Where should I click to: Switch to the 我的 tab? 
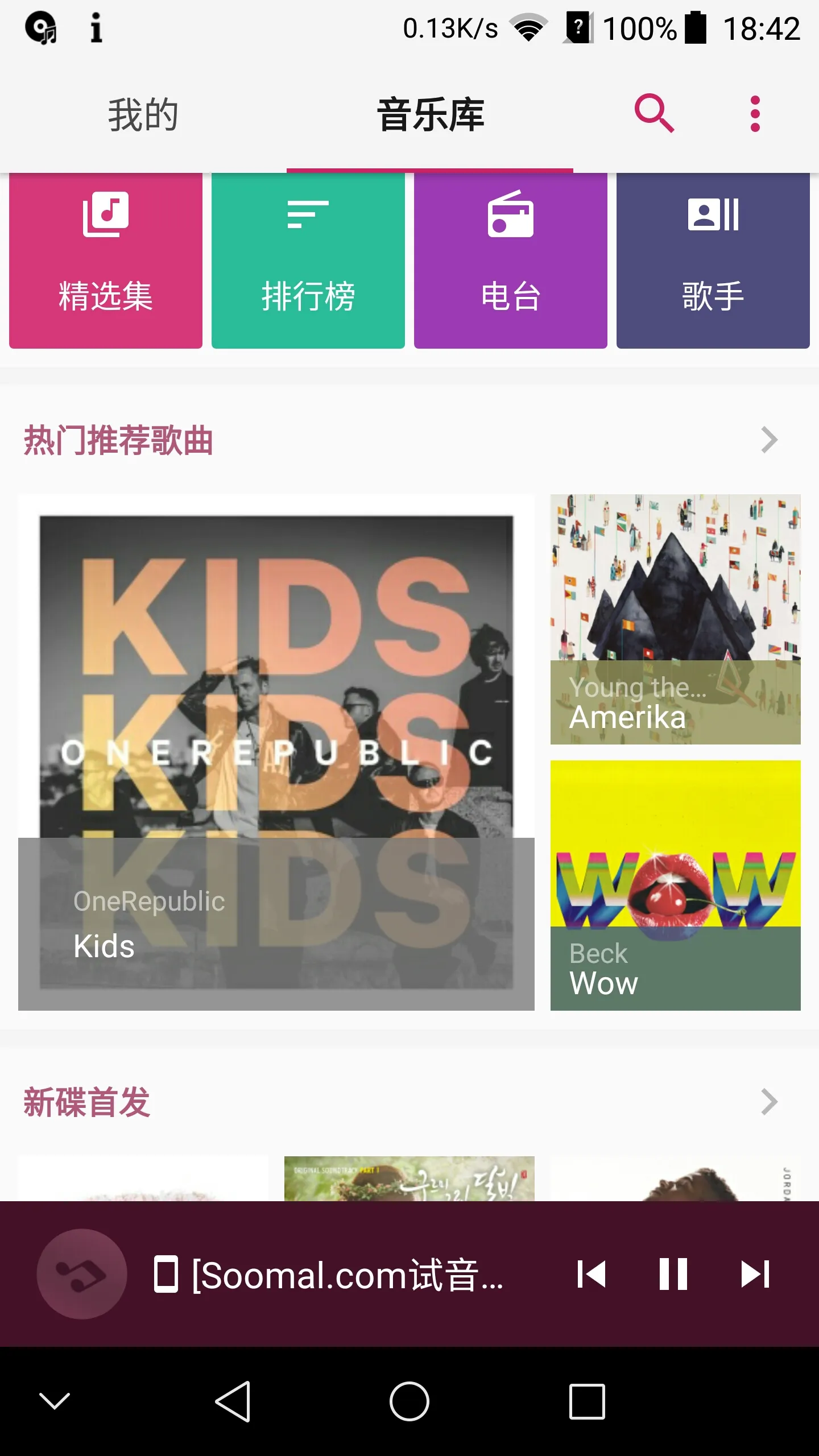(143, 115)
